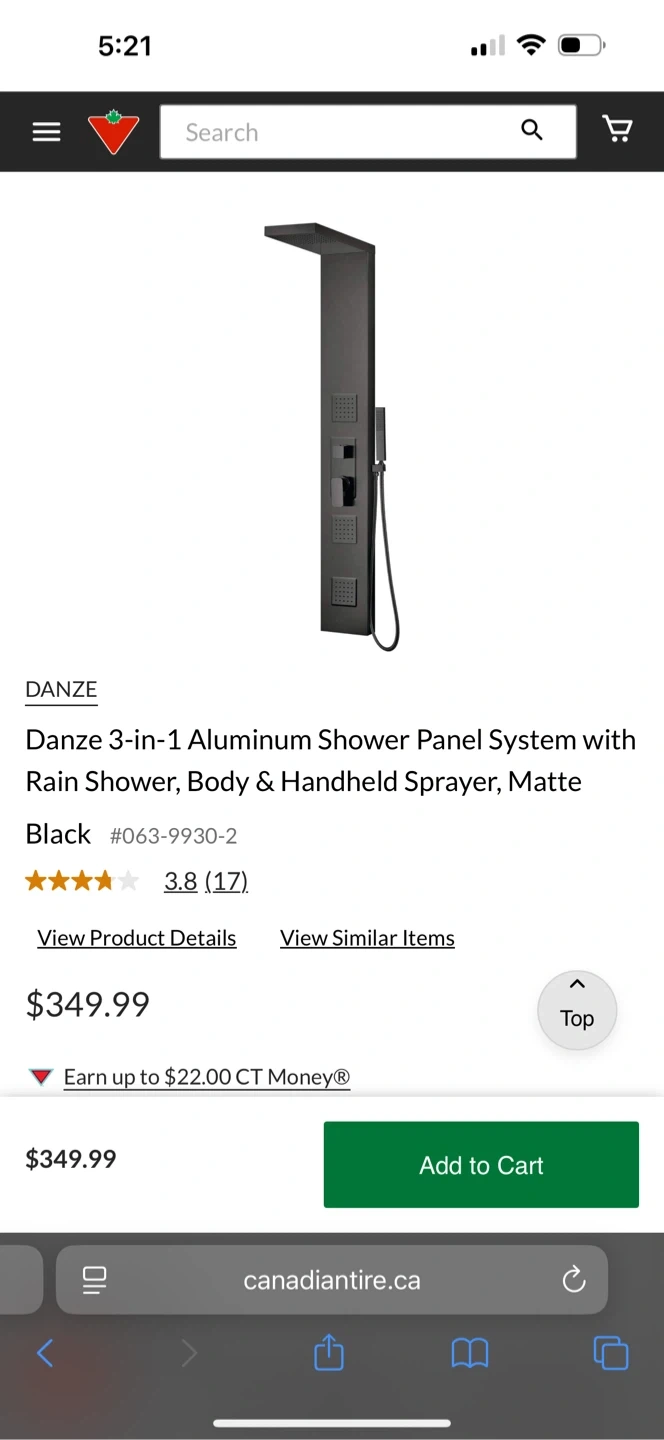The width and height of the screenshot is (664, 1440).
Task: Open Safari bookmarks
Action: [469, 1354]
